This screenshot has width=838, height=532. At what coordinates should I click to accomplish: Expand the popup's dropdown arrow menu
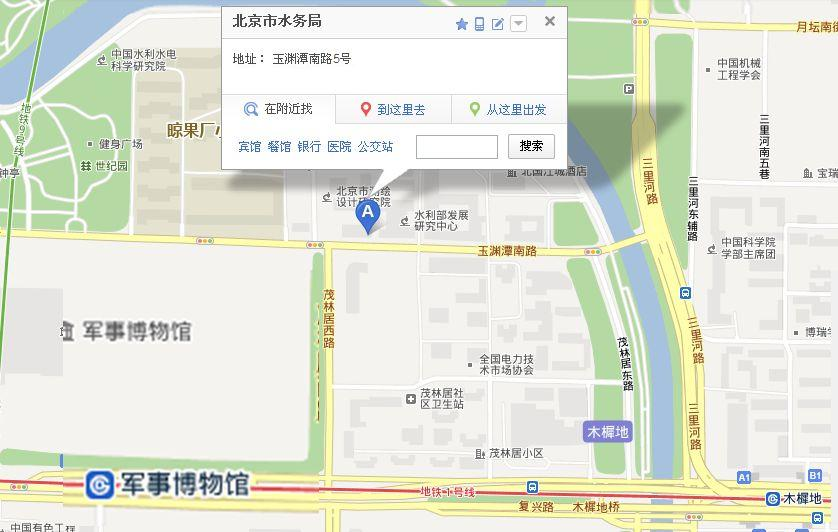pos(518,24)
